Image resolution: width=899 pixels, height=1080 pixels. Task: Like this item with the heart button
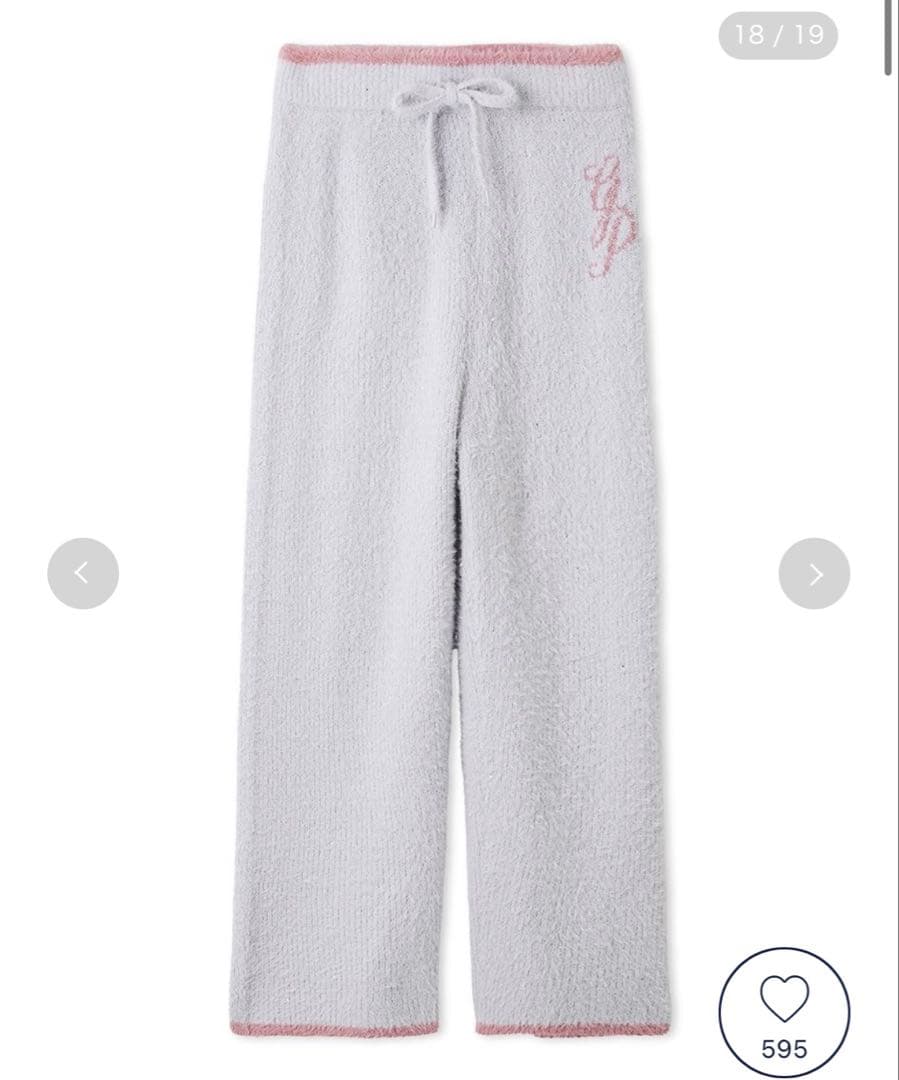tap(784, 1011)
